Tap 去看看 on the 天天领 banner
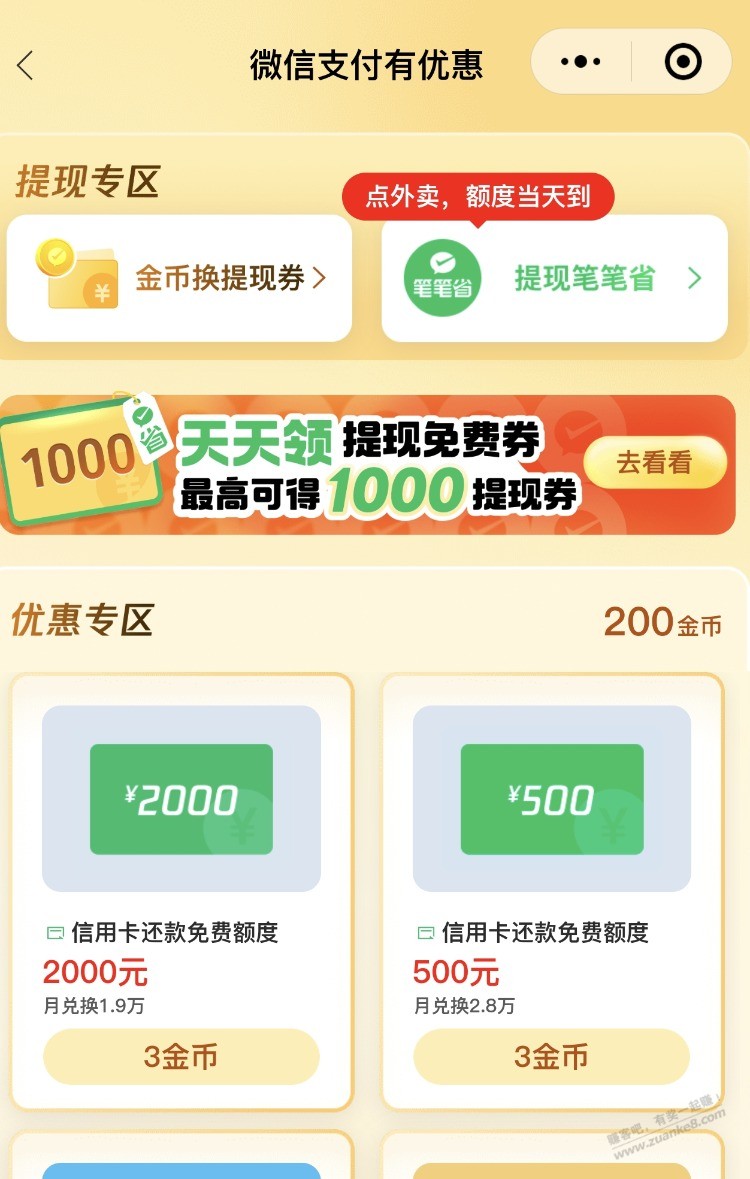The height and width of the screenshot is (1179, 750). coord(654,463)
